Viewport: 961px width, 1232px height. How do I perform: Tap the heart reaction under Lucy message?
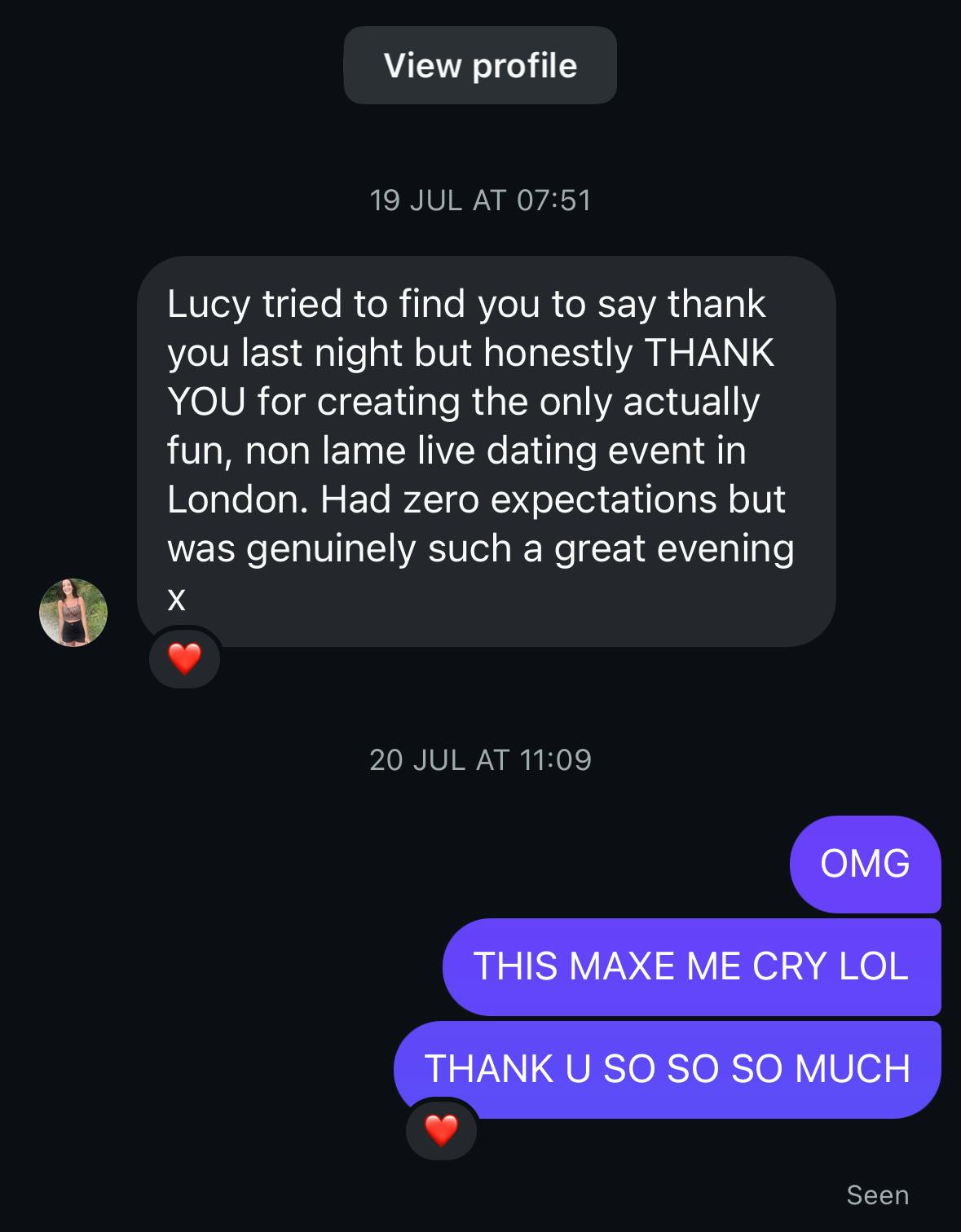pyautogui.click(x=184, y=658)
